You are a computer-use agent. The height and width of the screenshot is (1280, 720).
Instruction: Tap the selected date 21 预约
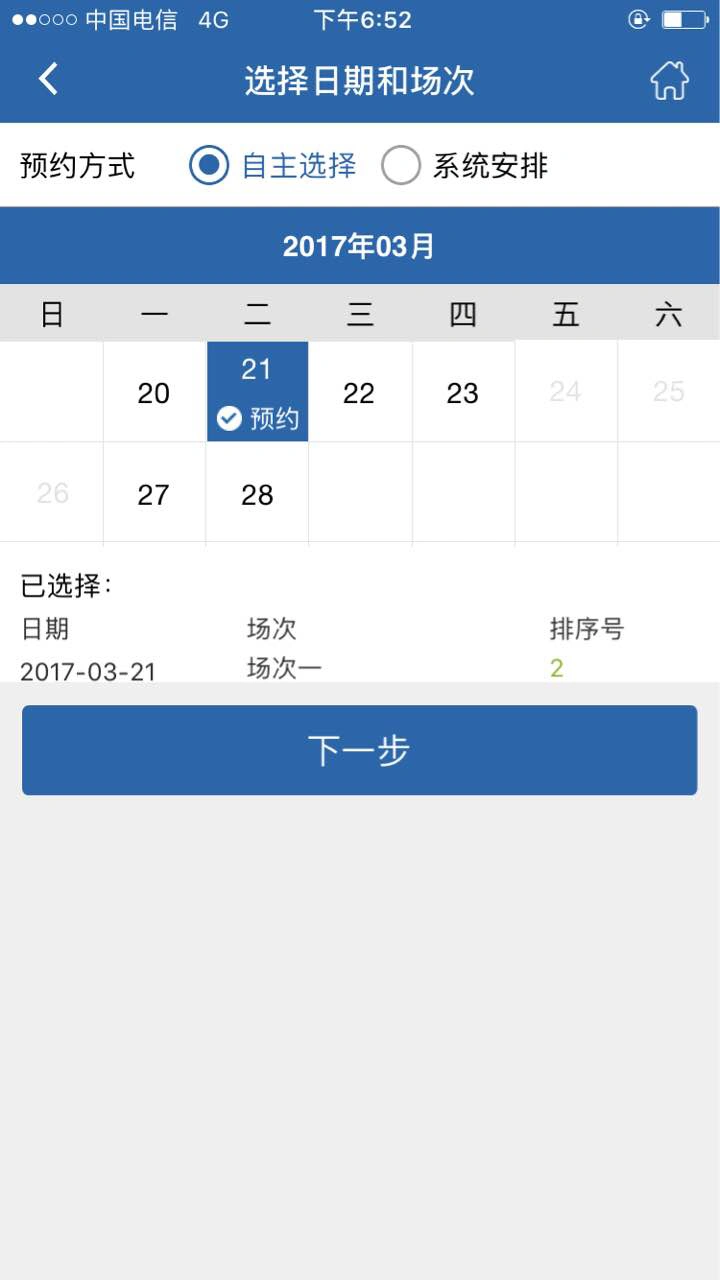pyautogui.click(x=257, y=392)
